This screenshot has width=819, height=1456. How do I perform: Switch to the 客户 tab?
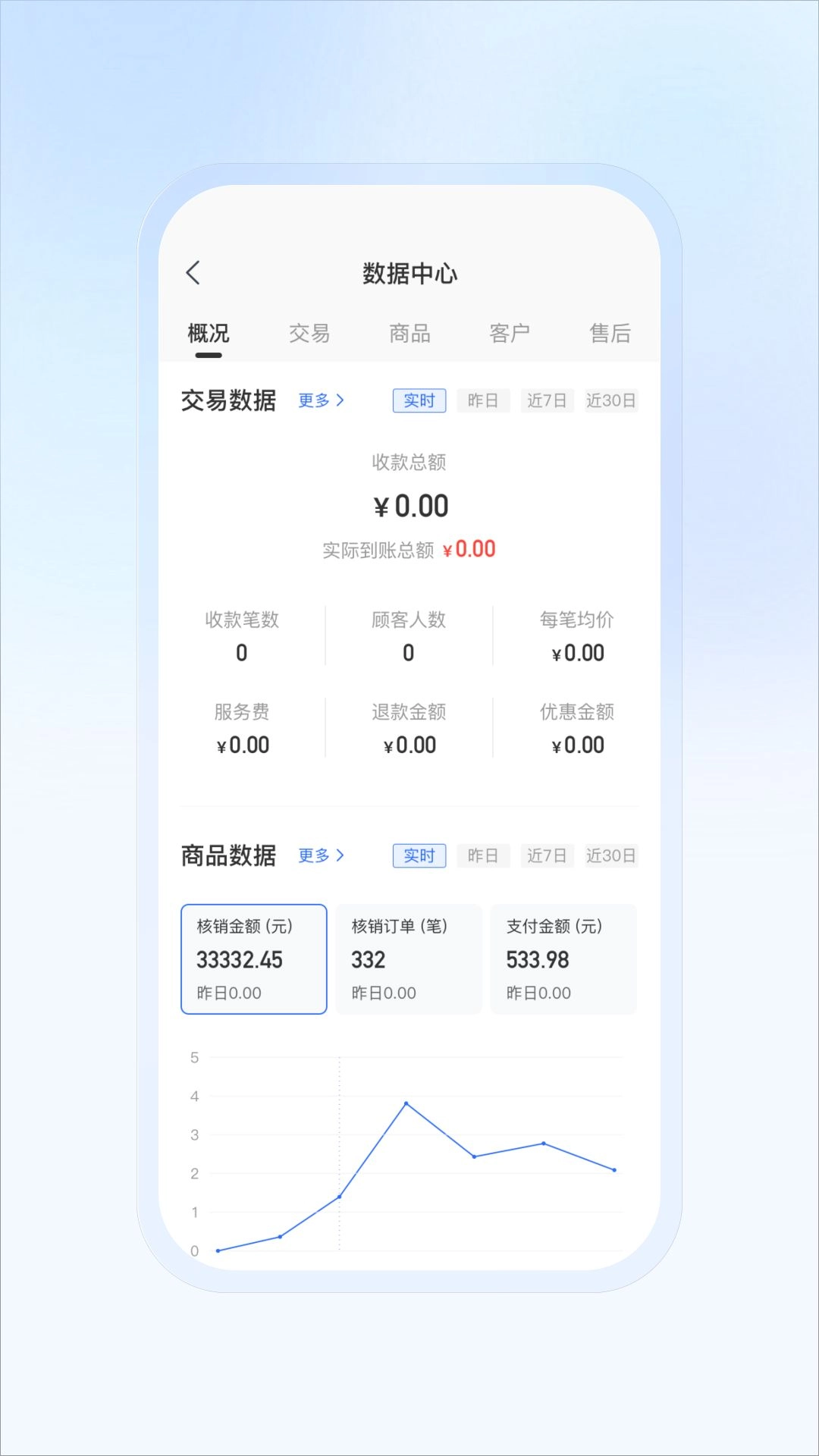tap(510, 332)
